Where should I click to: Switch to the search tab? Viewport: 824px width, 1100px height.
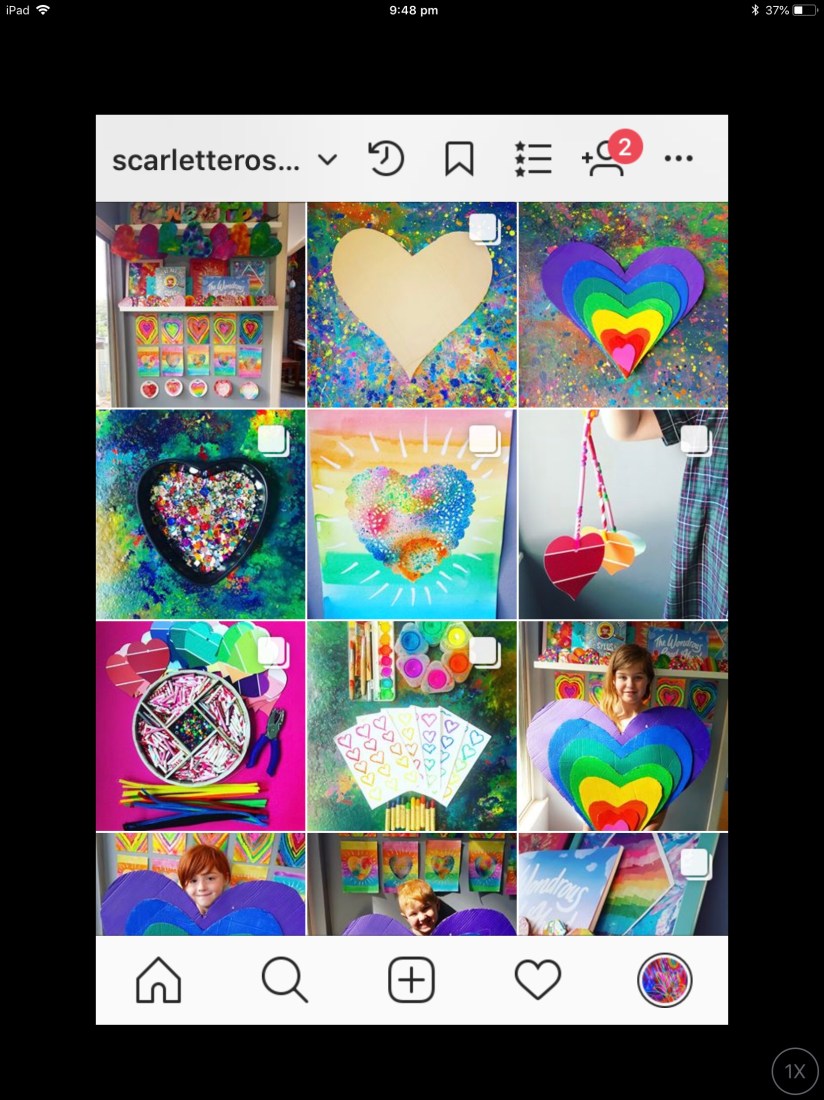tap(284, 981)
